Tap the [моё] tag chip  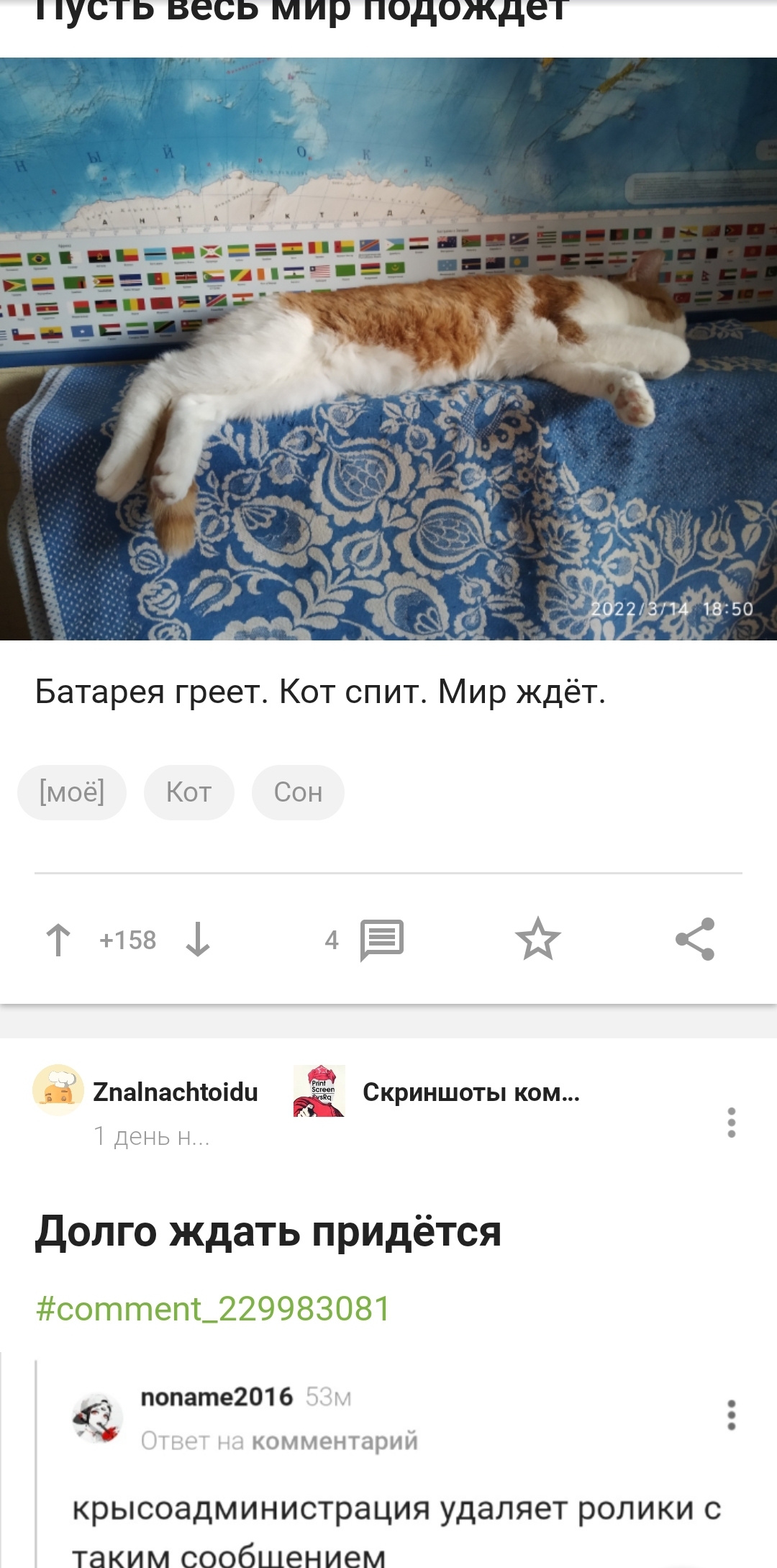pyautogui.click(x=72, y=792)
